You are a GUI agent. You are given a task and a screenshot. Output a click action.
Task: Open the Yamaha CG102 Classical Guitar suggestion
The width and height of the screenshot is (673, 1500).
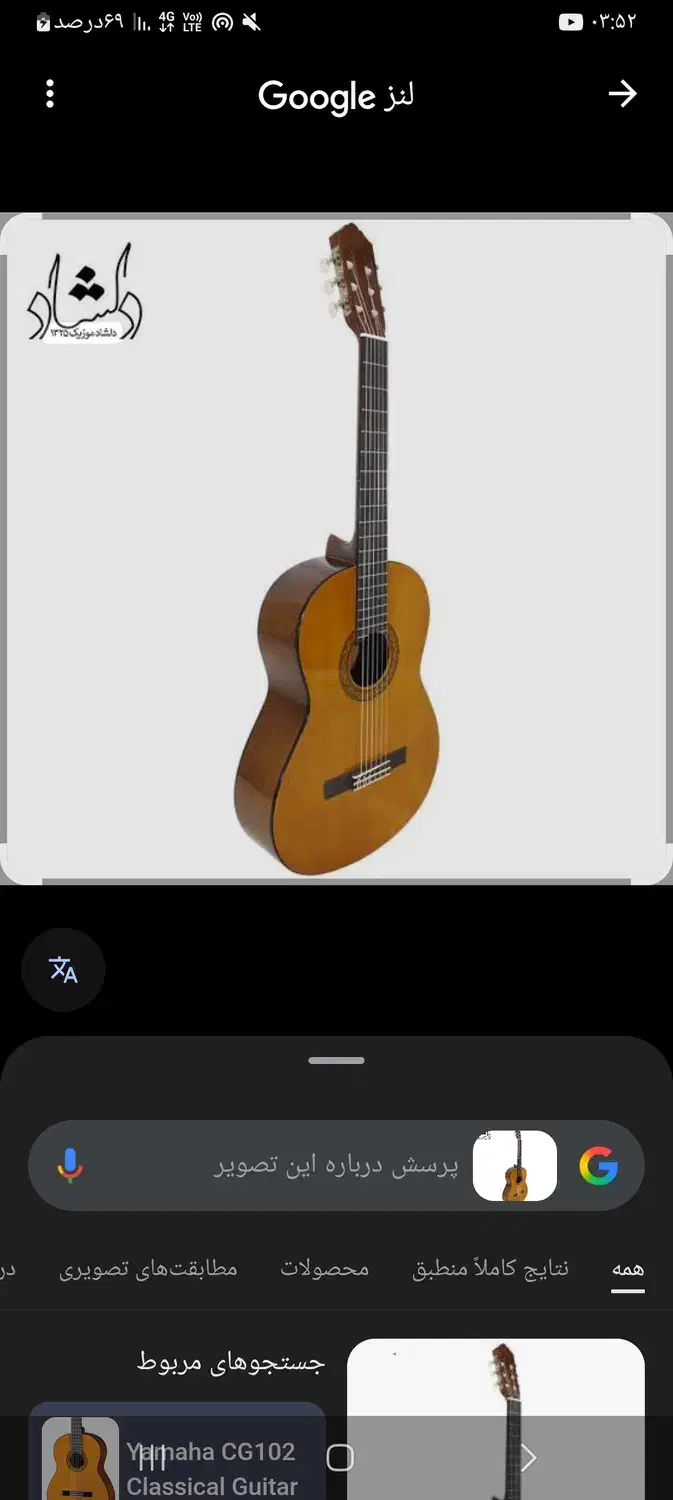[x=212, y=1466]
